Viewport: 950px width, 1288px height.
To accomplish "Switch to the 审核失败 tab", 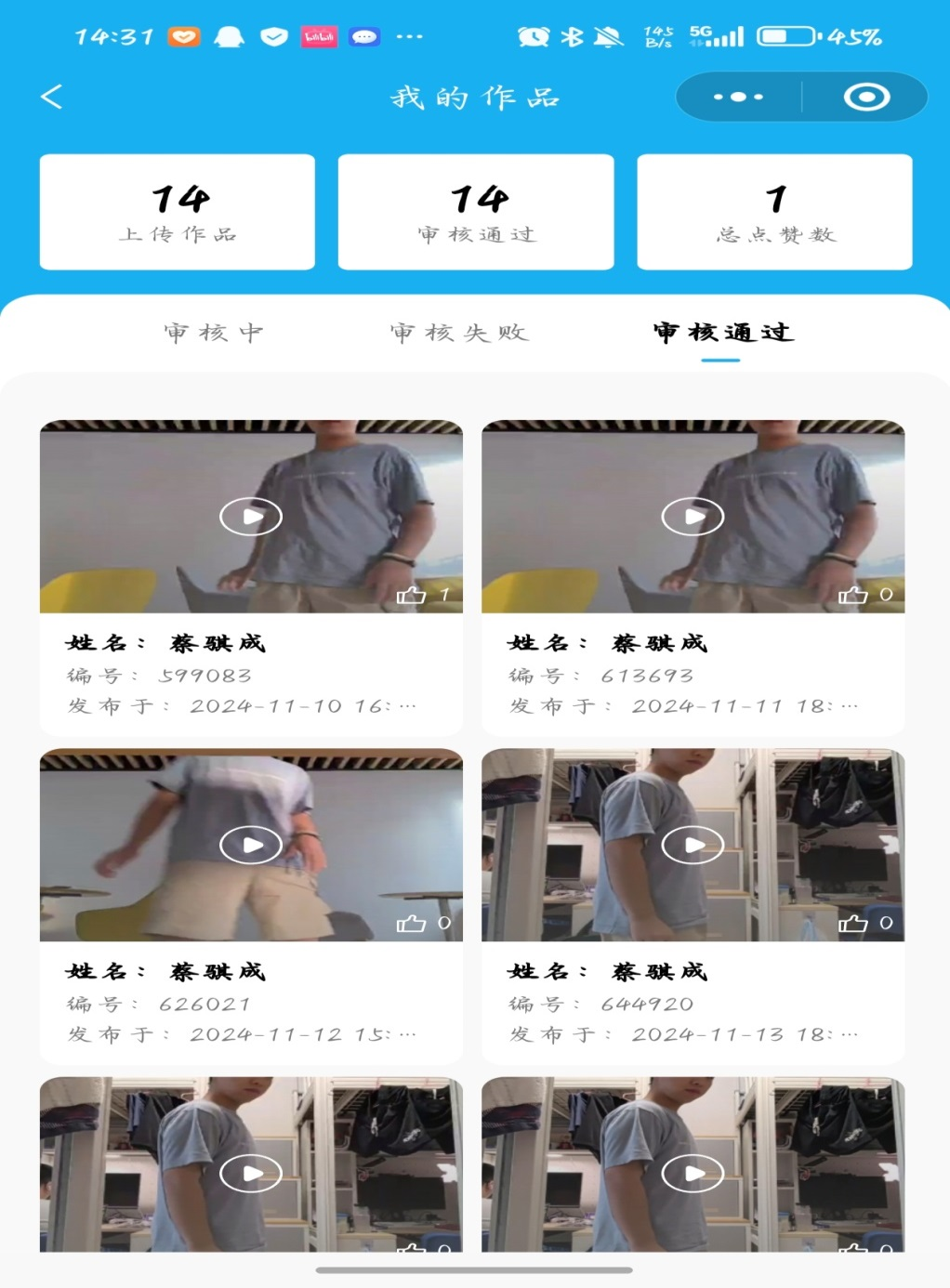I will tap(459, 333).
